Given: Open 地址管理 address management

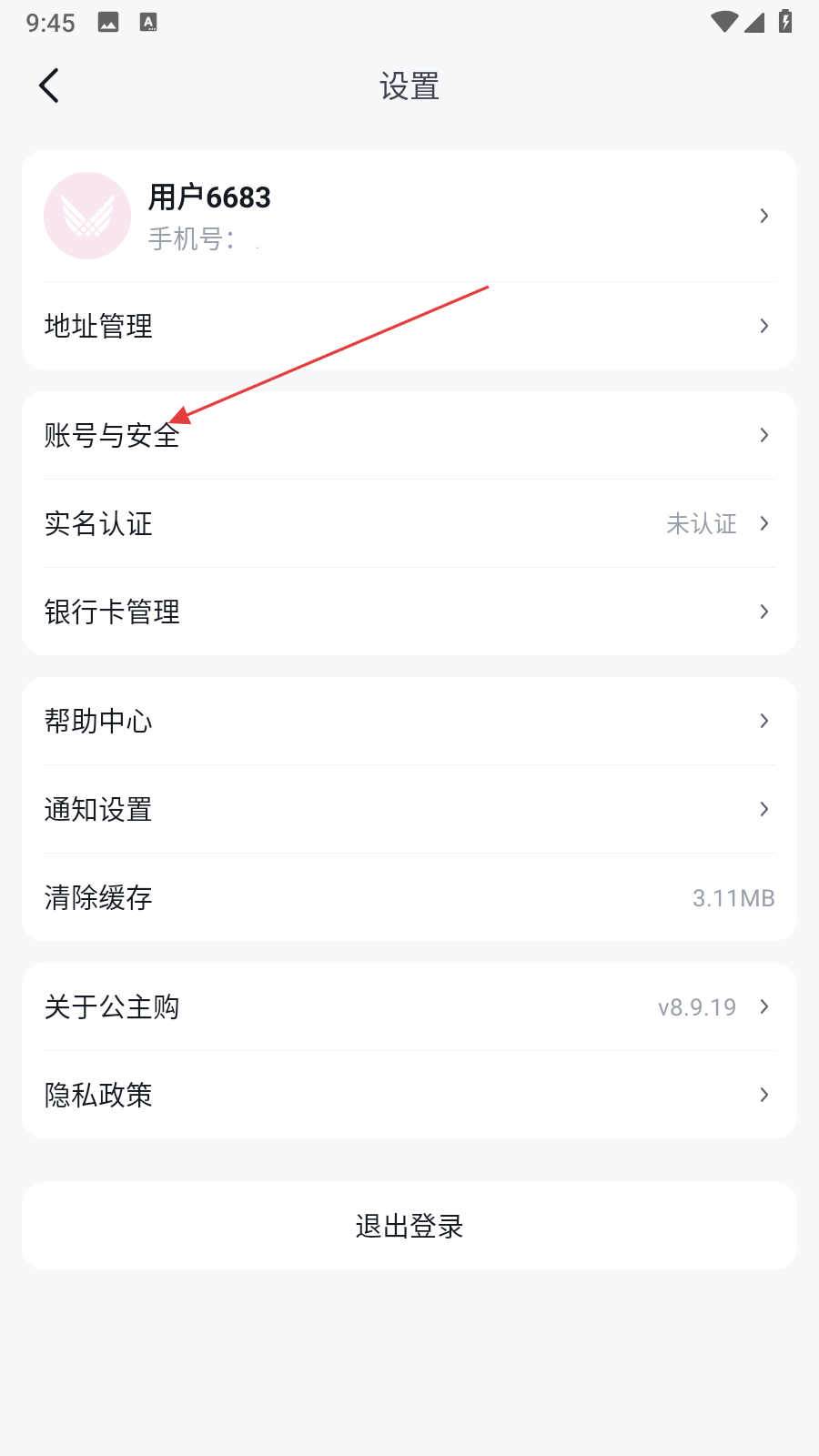Looking at the screenshot, I should (x=409, y=326).
